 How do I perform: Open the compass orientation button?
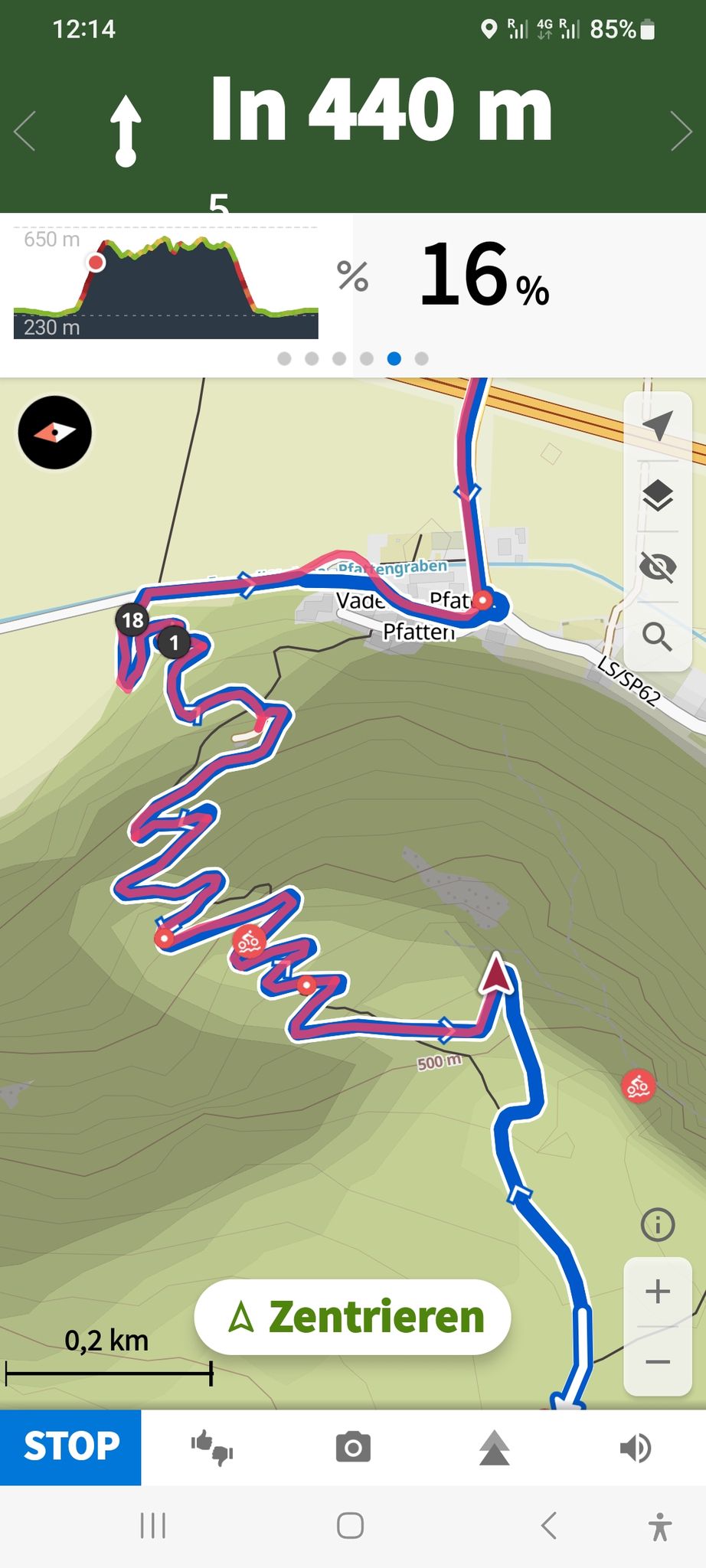pos(55,433)
